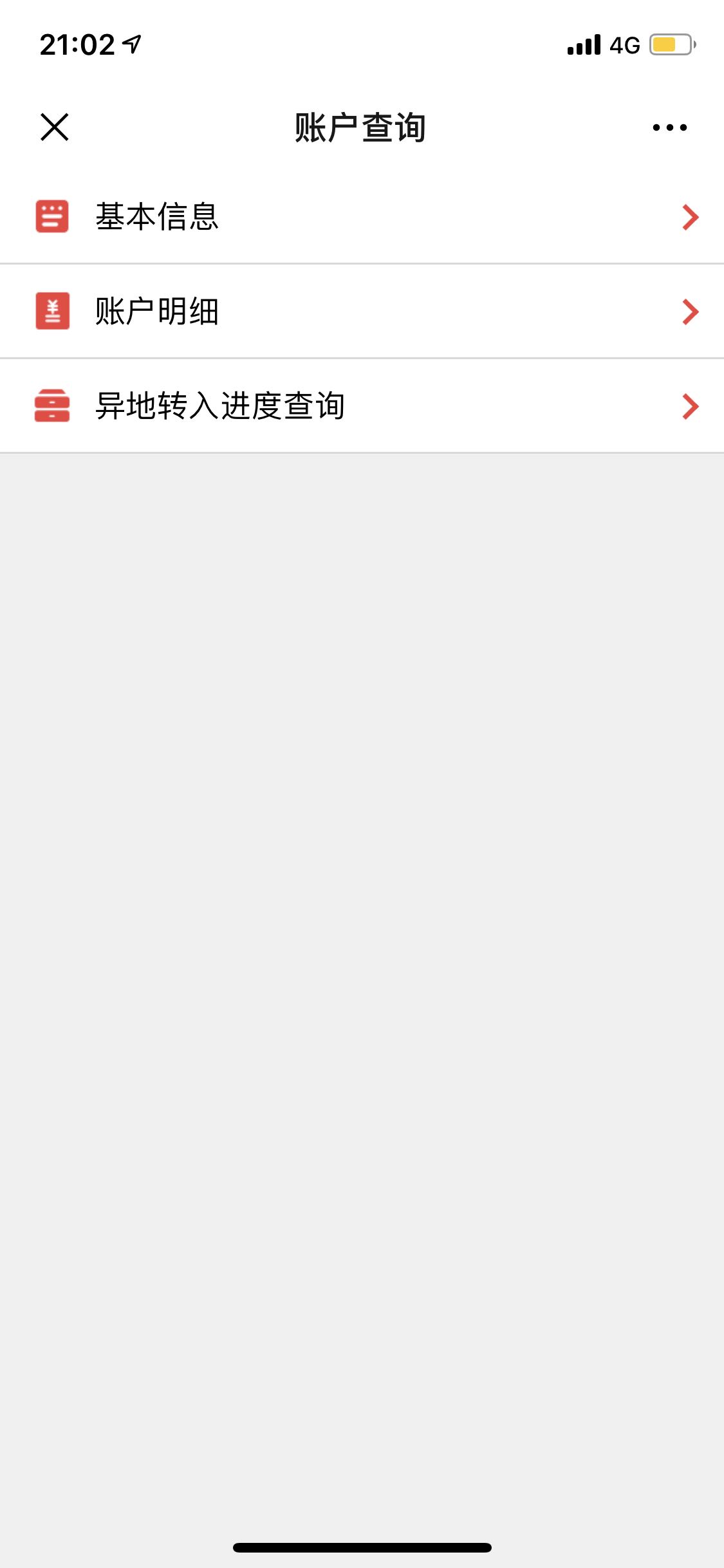Open 基本信息
This screenshot has width=724, height=1568.
tap(362, 216)
